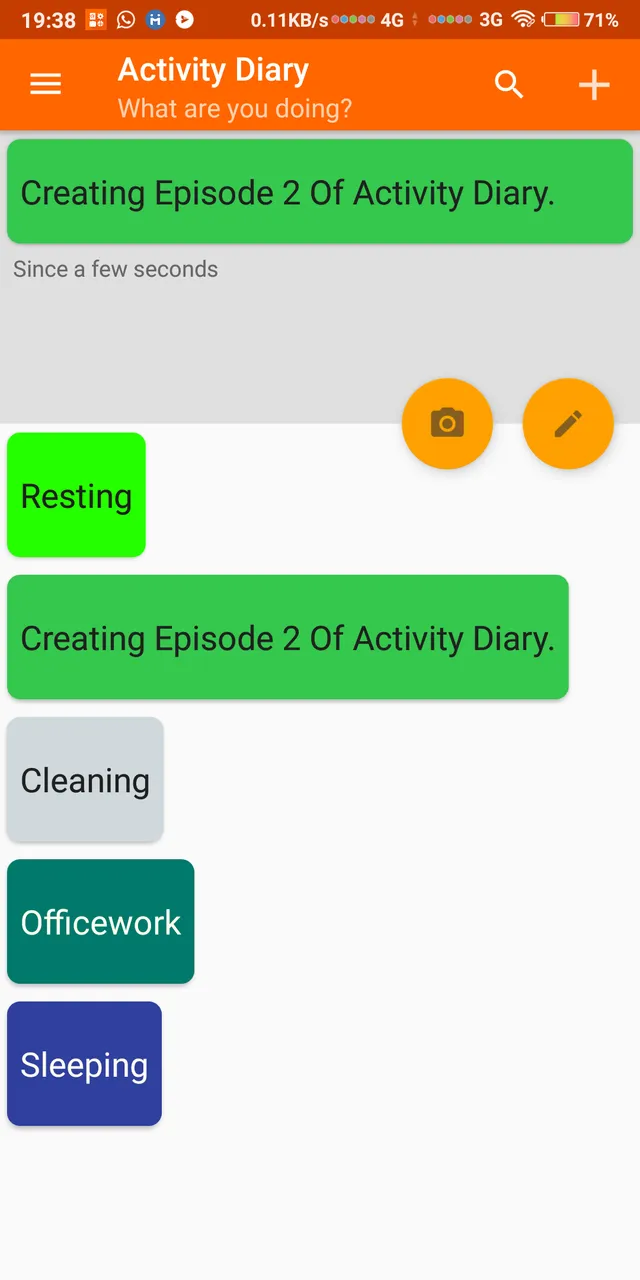Tap the pencil edit floating button
640x1280 pixels.
568,424
